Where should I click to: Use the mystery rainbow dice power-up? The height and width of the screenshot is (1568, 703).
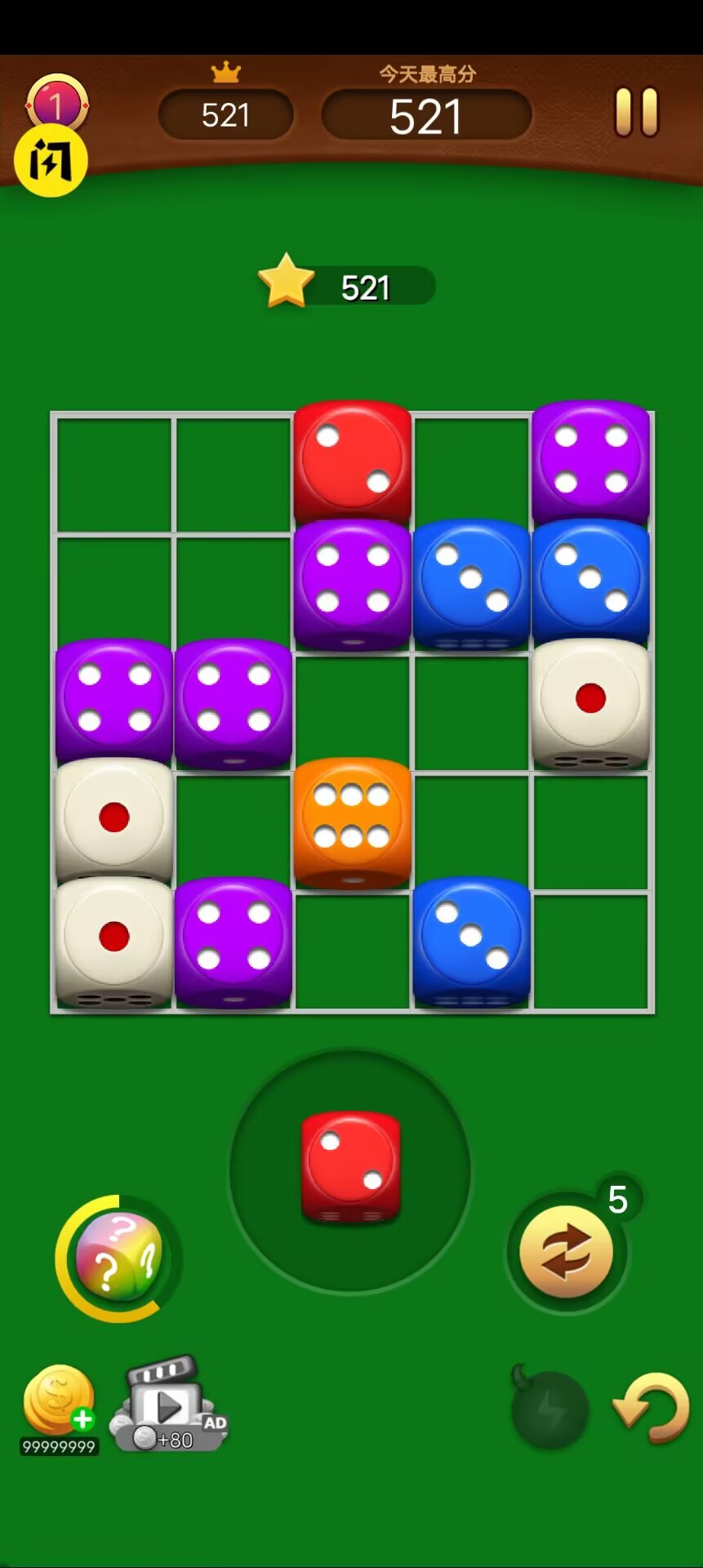pyautogui.click(x=119, y=1258)
